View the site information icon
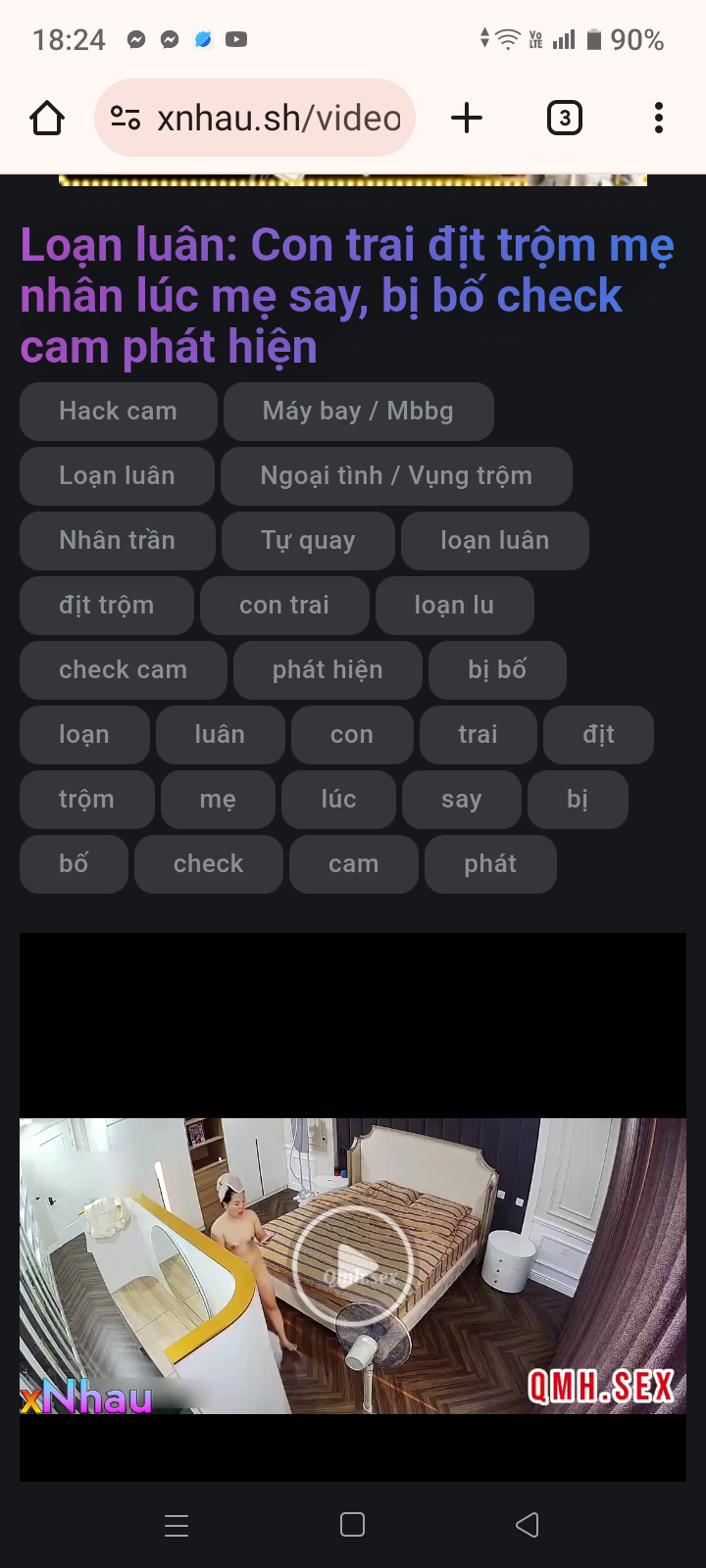Screen dimensions: 706x1568 (x=126, y=119)
